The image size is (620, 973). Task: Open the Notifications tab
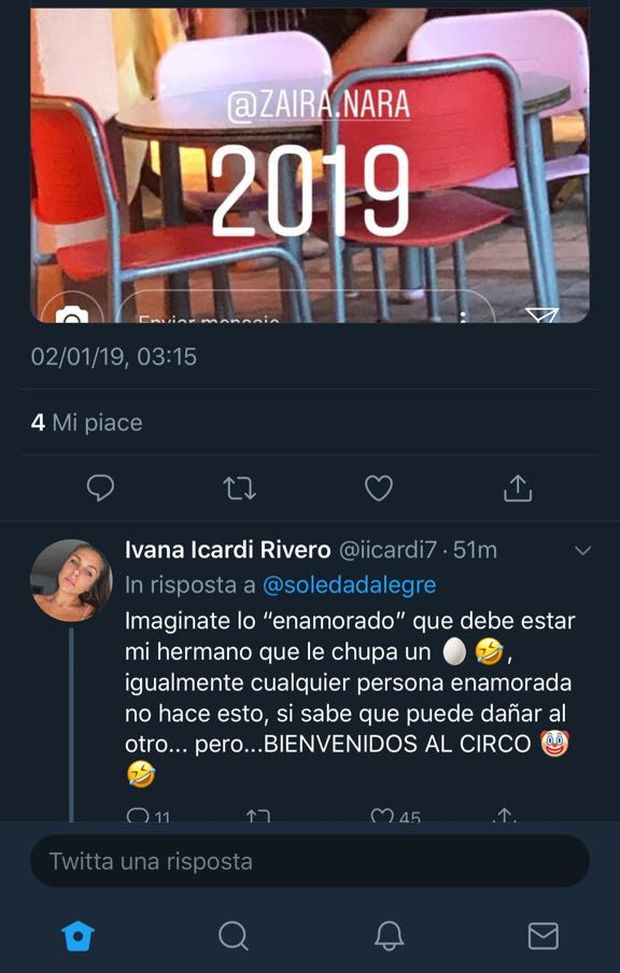388,935
